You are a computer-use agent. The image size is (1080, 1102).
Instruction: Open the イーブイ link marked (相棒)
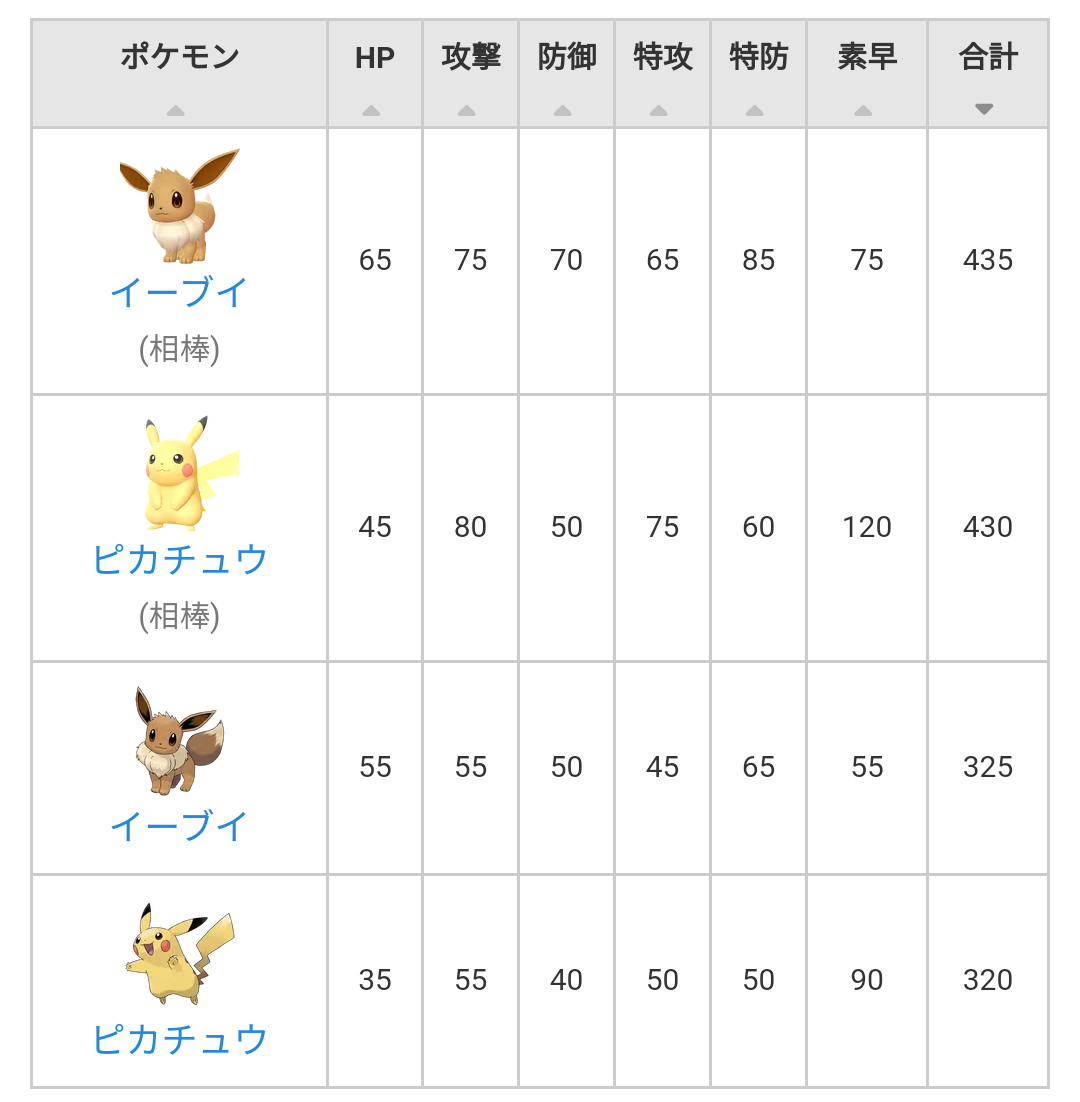[179, 292]
